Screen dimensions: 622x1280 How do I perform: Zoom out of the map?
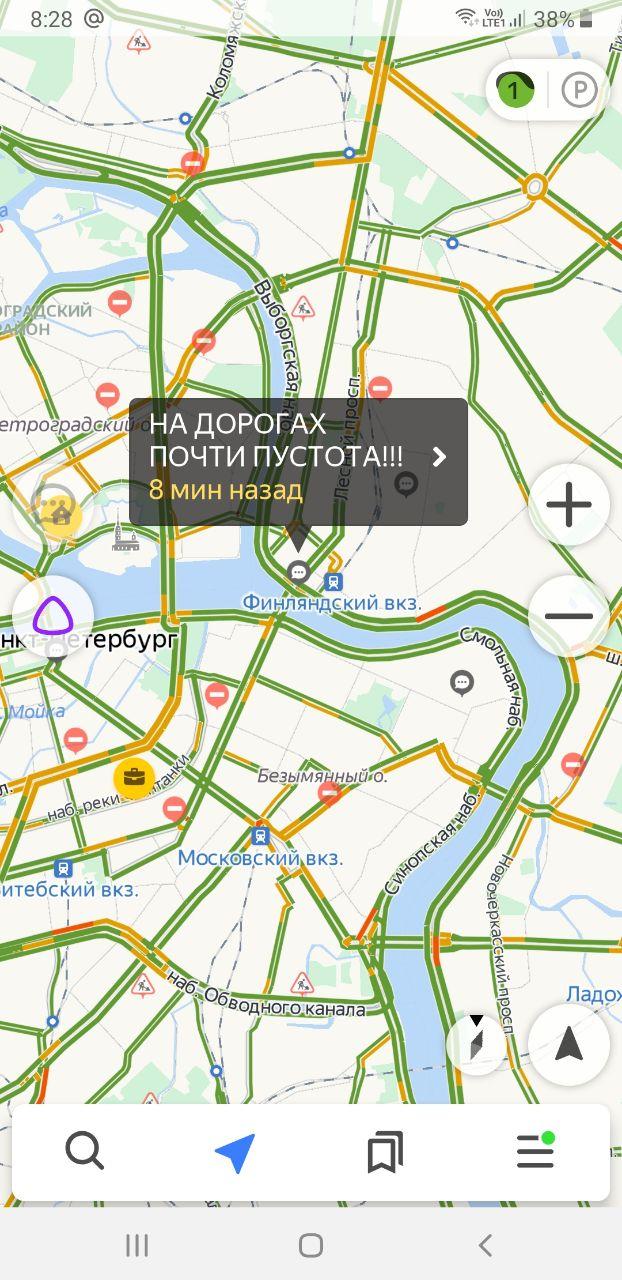tap(569, 616)
